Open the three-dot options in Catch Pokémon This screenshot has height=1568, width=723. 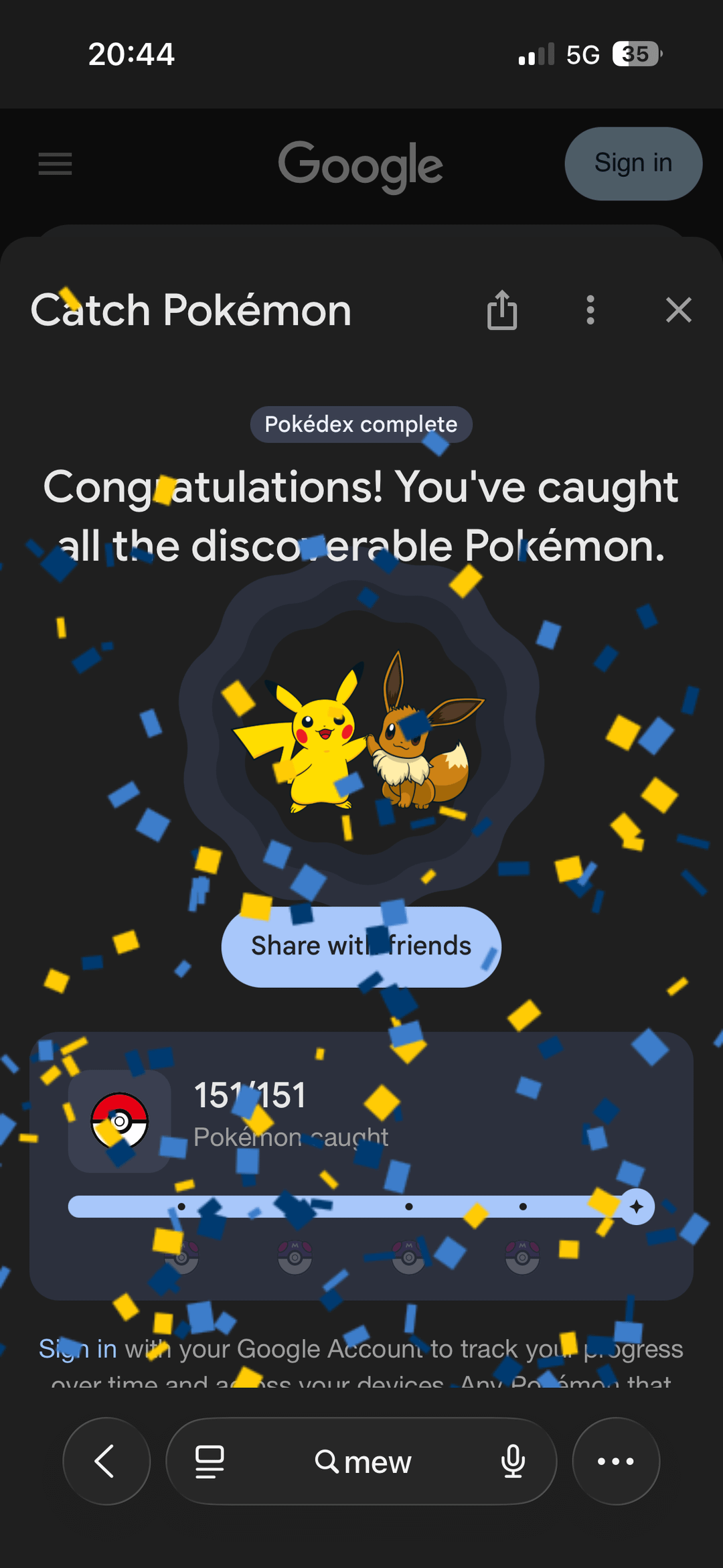(590, 310)
